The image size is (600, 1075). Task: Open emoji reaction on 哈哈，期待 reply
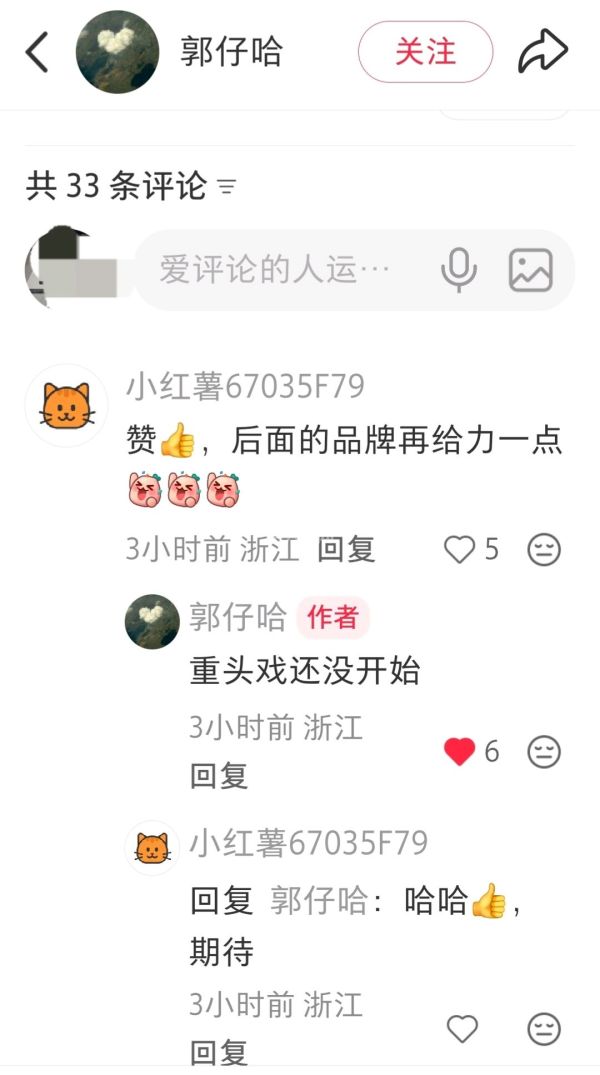544,1029
